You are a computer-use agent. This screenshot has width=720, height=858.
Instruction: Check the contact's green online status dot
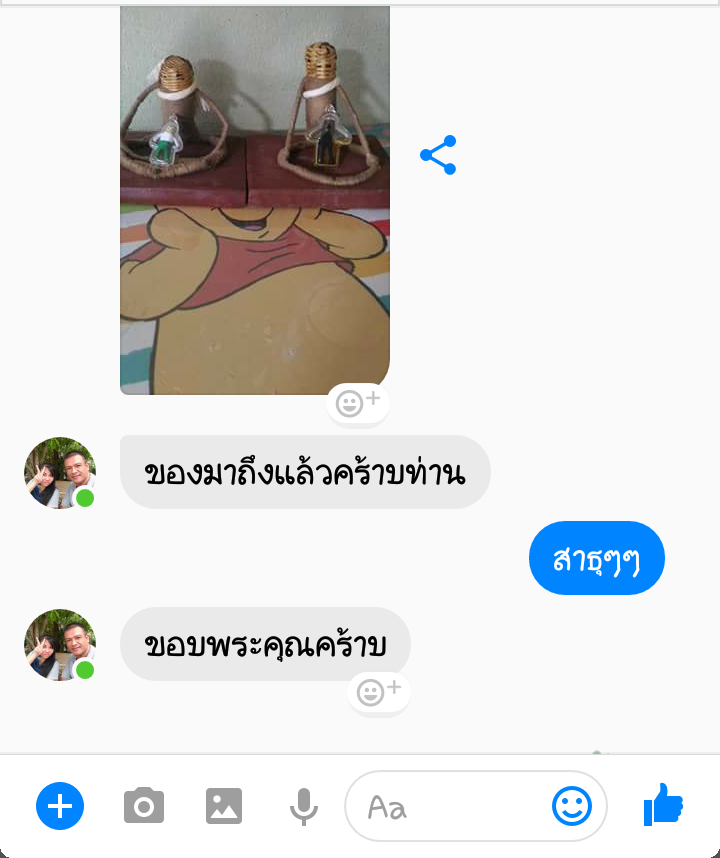click(x=84, y=496)
